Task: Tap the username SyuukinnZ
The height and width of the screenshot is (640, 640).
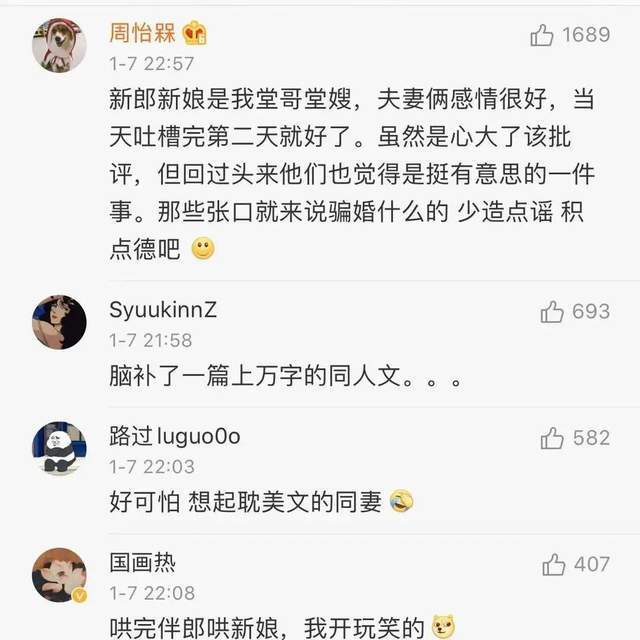Action: [x=163, y=310]
